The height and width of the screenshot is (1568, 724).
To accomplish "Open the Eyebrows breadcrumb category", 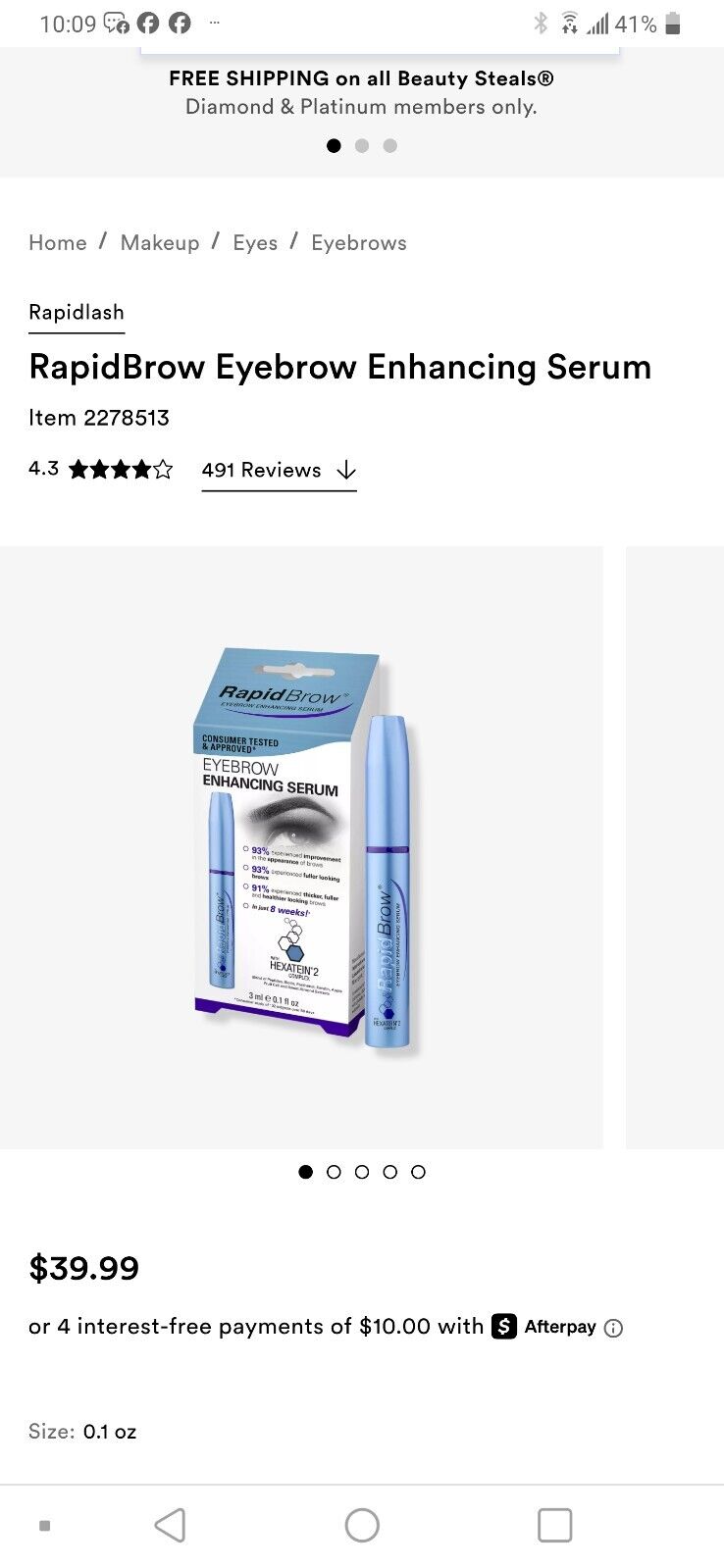I will 358,243.
